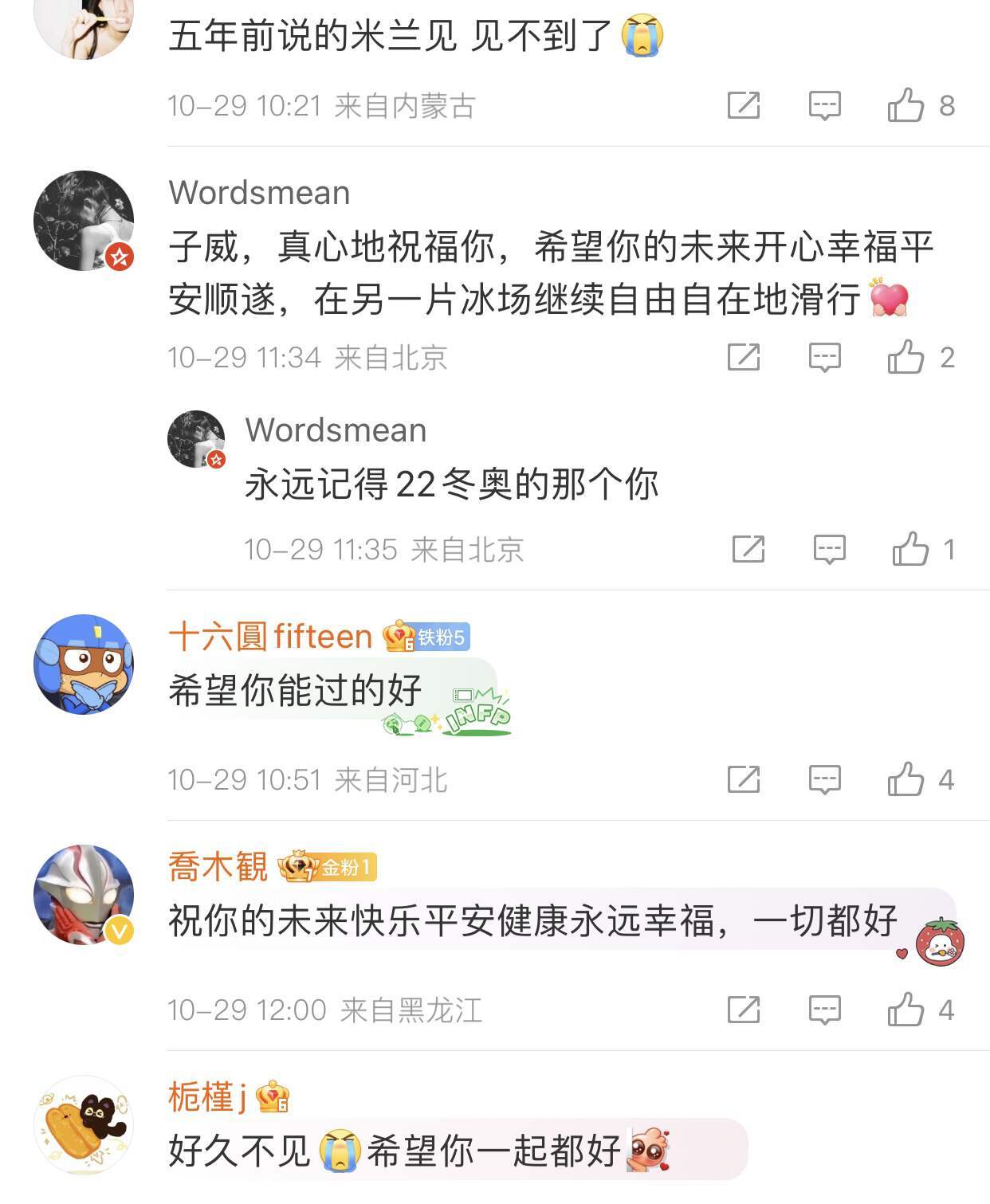The height and width of the screenshot is (1204, 990).
Task: Repost Wordsmean's 11:35 reply
Action: click(748, 549)
